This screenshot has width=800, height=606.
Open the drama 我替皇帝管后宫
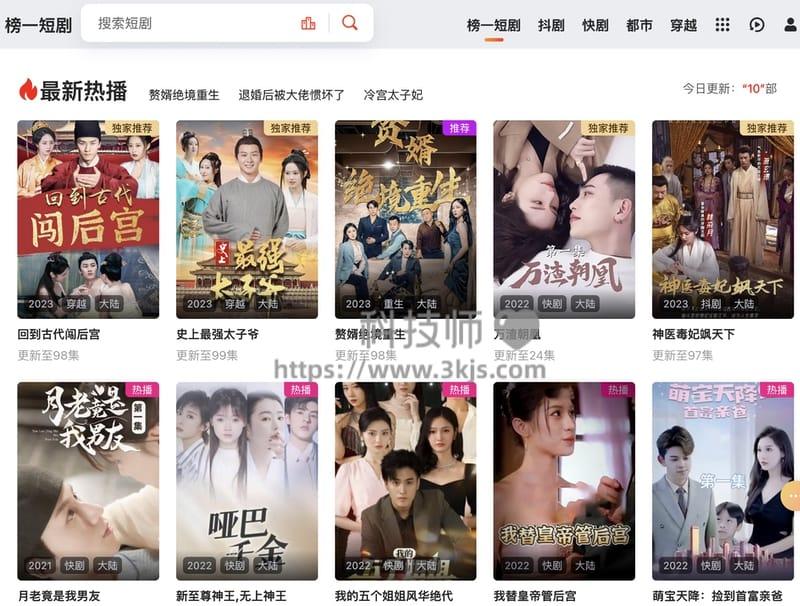(564, 480)
